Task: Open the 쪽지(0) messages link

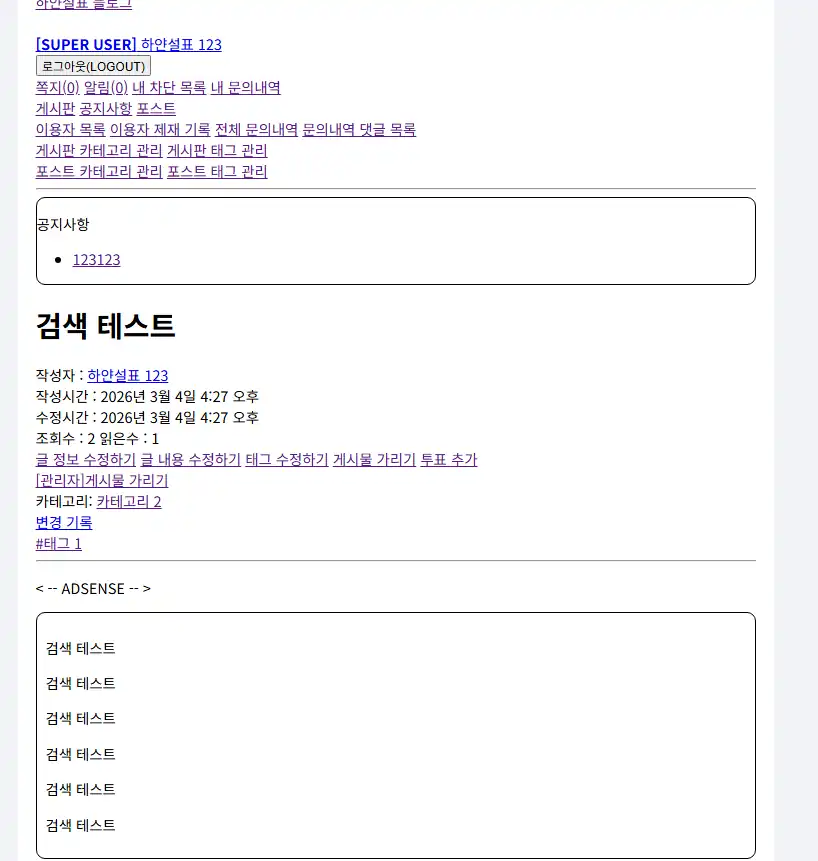Action: click(x=57, y=87)
